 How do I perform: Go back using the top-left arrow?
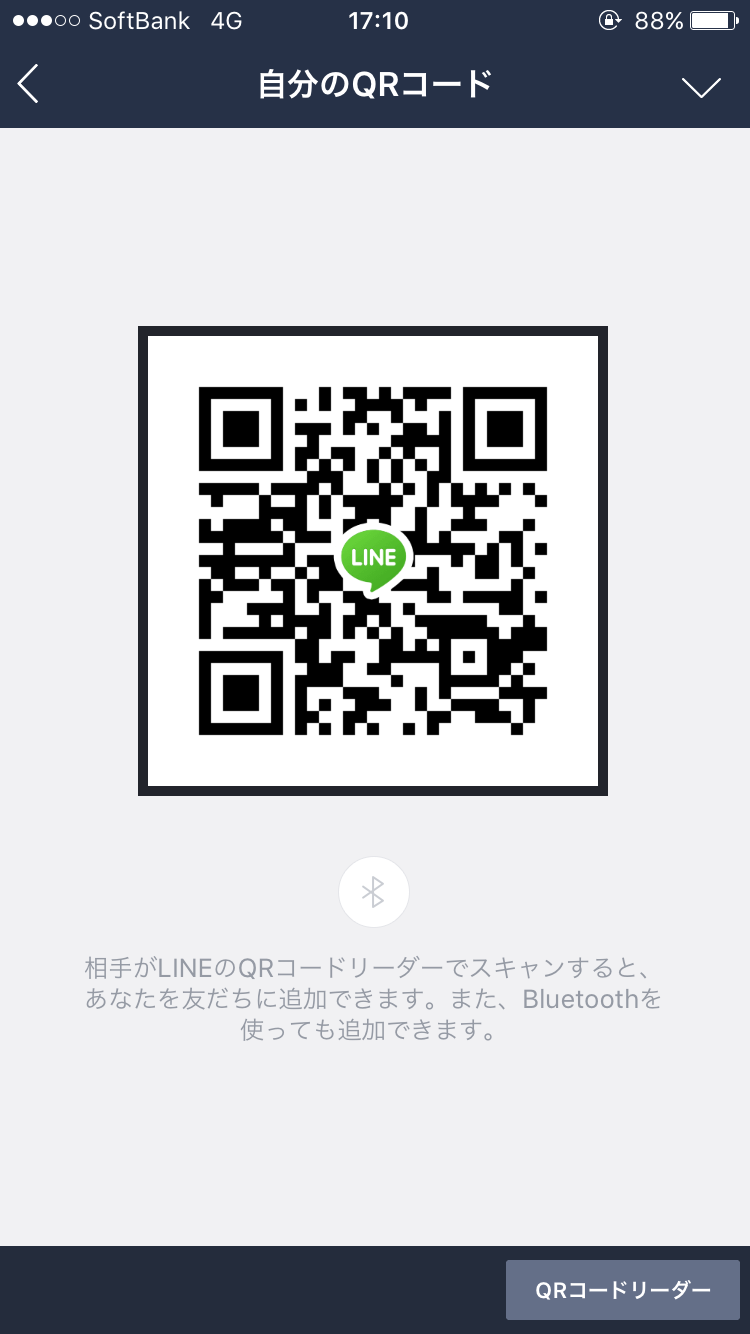[x=29, y=84]
